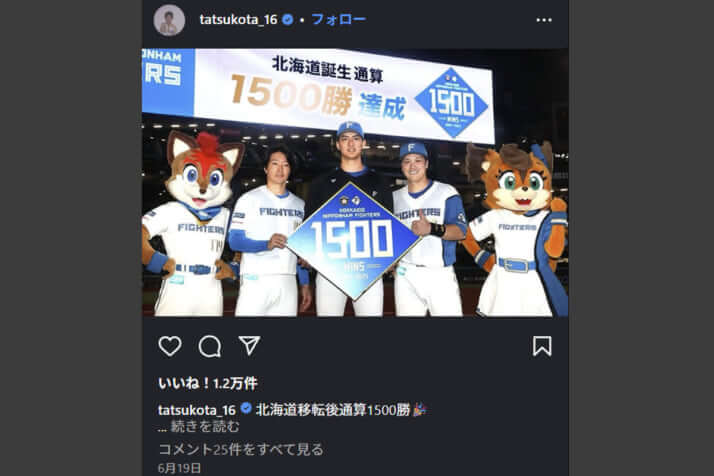View the いいね！1.2万件 likes list
Viewport: 714px width, 476px height.
coord(208,383)
